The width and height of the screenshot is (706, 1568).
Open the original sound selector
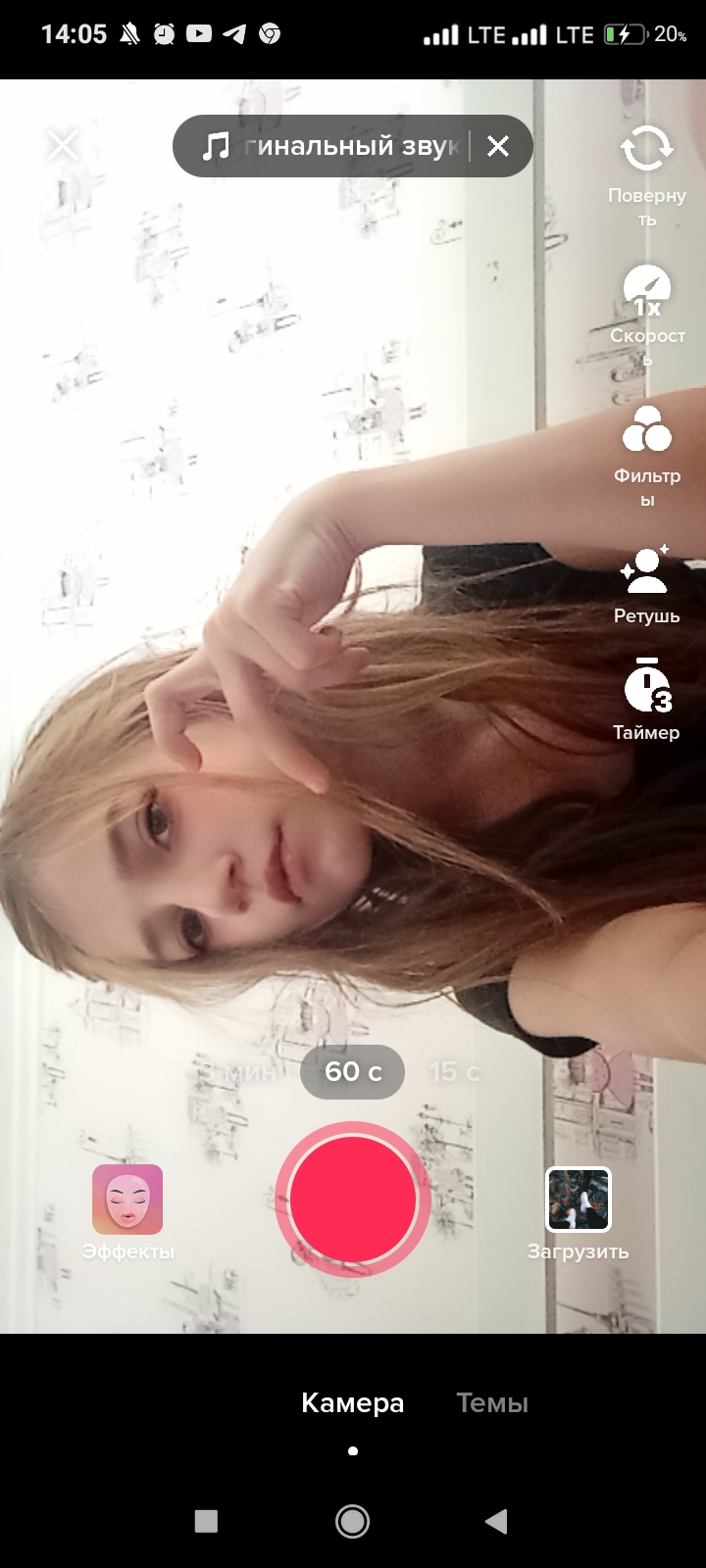coord(333,146)
